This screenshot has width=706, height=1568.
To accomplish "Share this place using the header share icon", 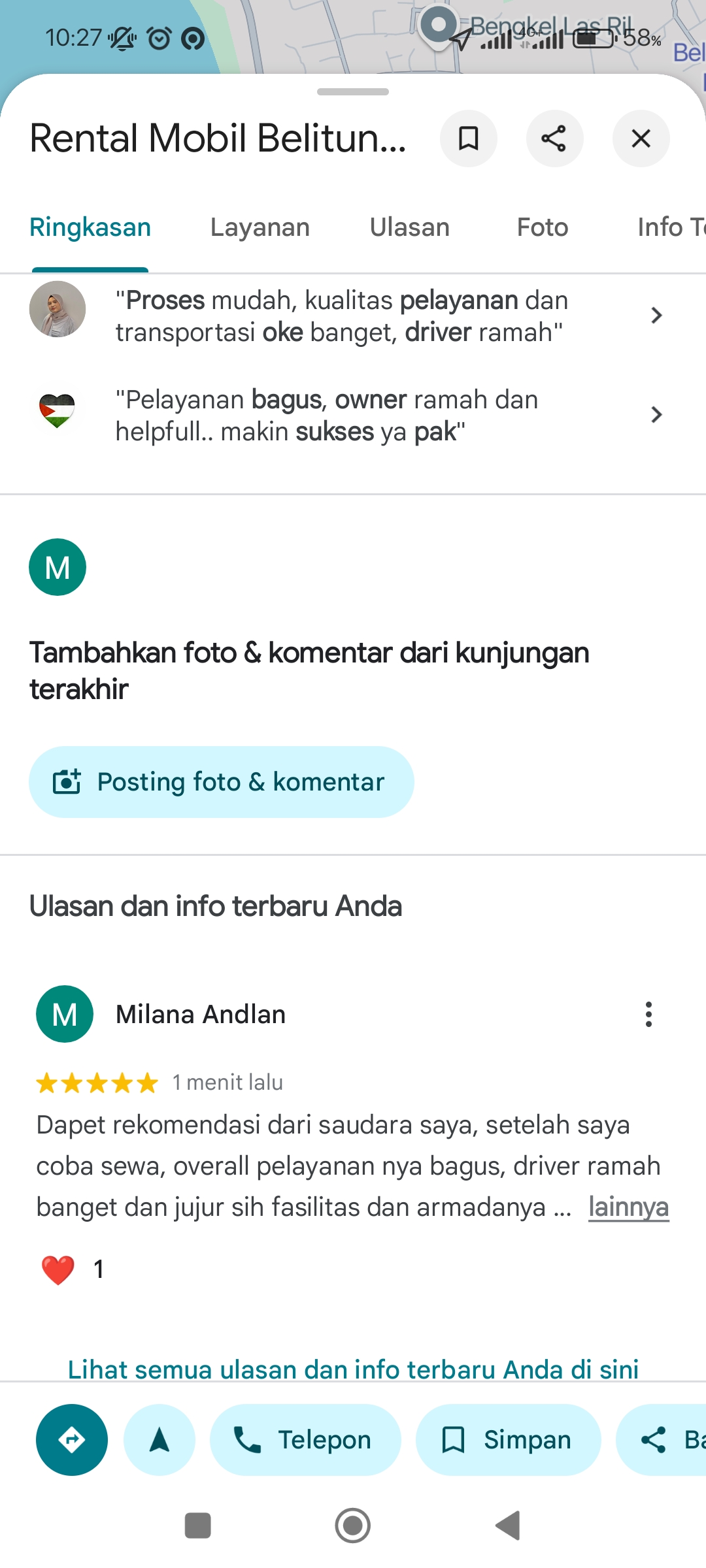I will click(x=554, y=139).
